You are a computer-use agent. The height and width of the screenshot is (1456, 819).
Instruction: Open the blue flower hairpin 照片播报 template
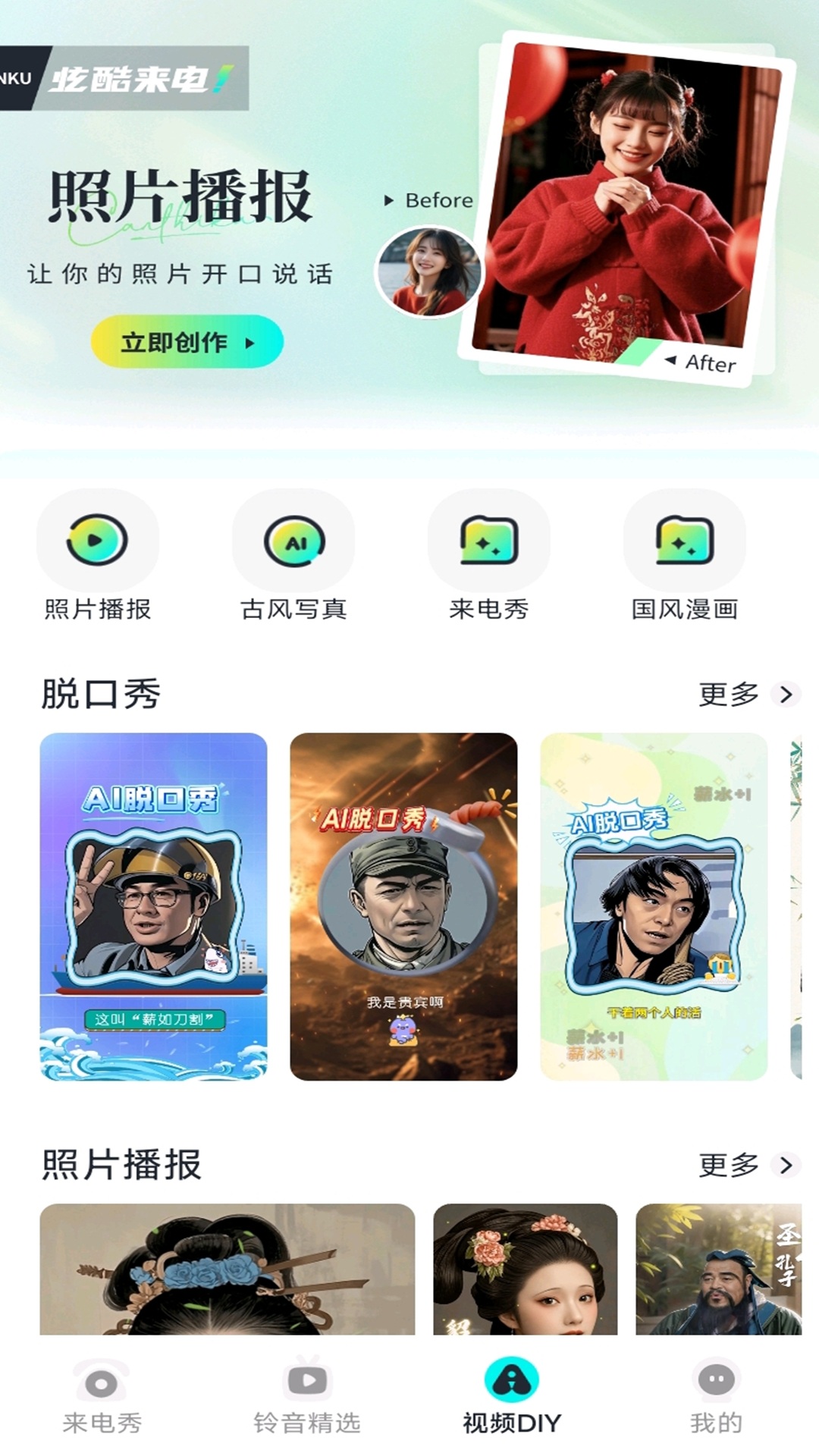point(227,1269)
